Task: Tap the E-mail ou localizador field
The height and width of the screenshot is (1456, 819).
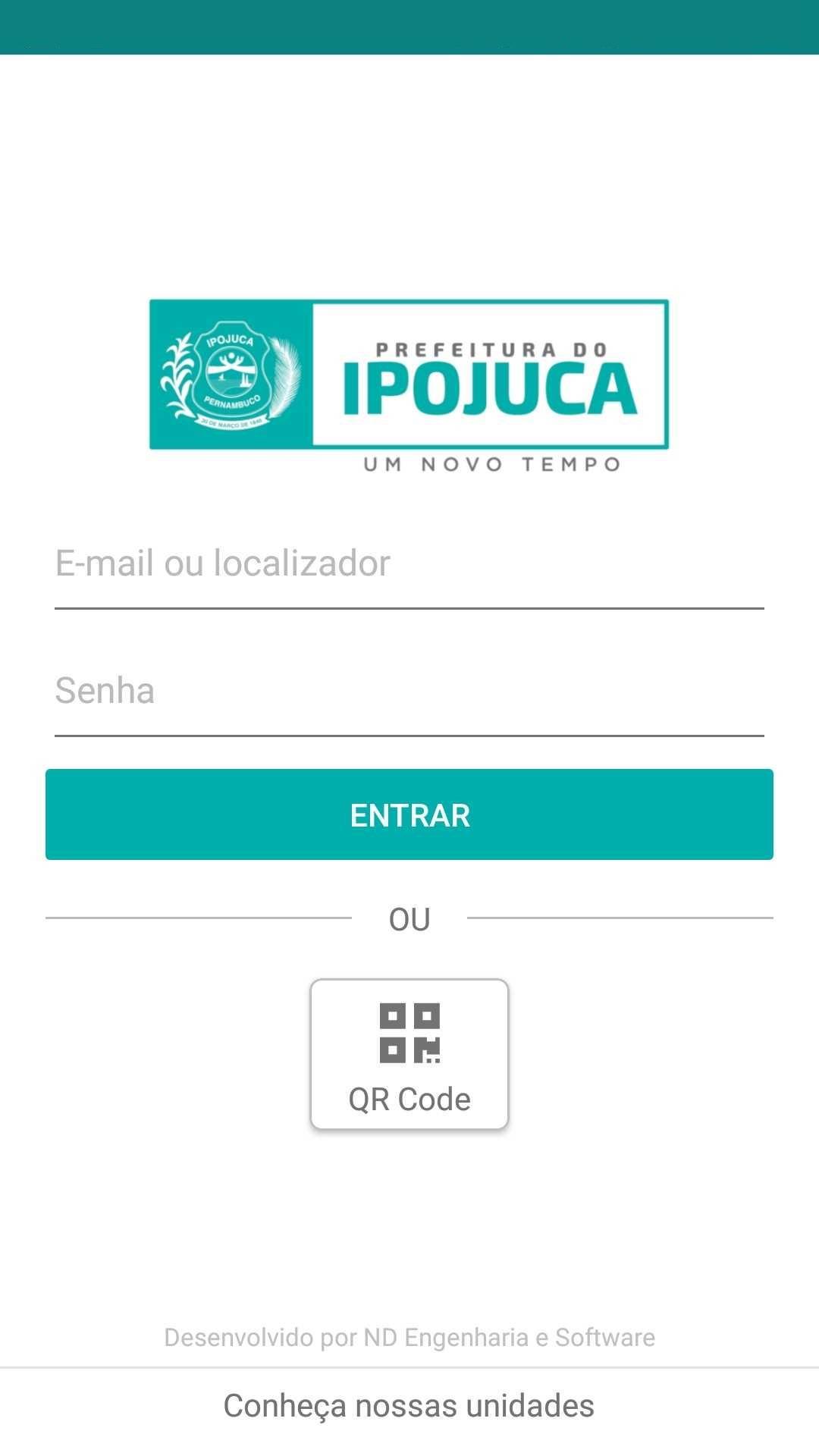Action: coord(409,564)
